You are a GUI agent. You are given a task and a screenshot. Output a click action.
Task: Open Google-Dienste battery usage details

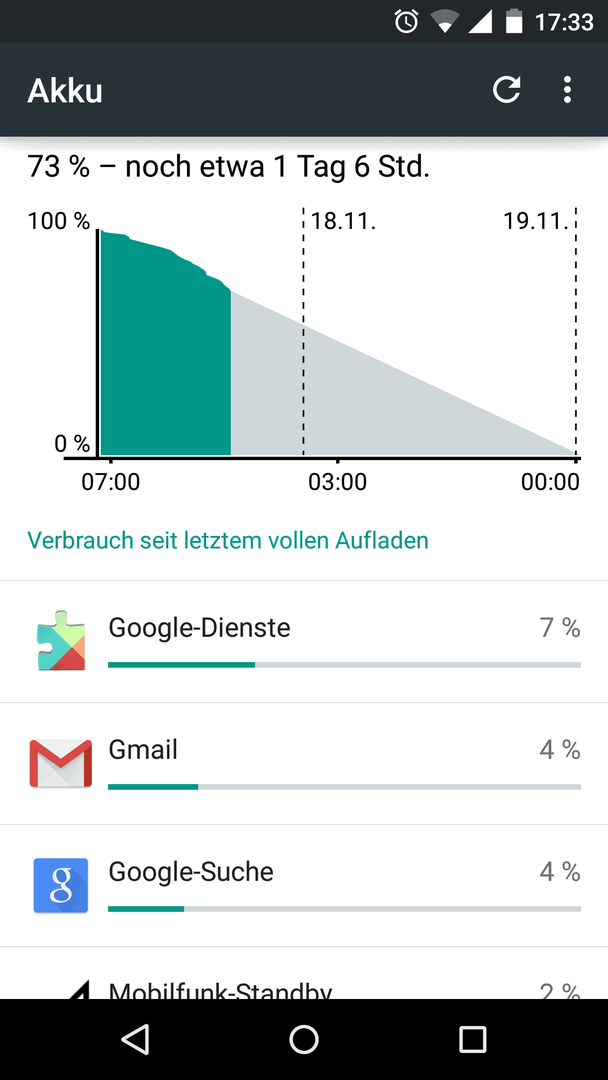click(x=304, y=642)
